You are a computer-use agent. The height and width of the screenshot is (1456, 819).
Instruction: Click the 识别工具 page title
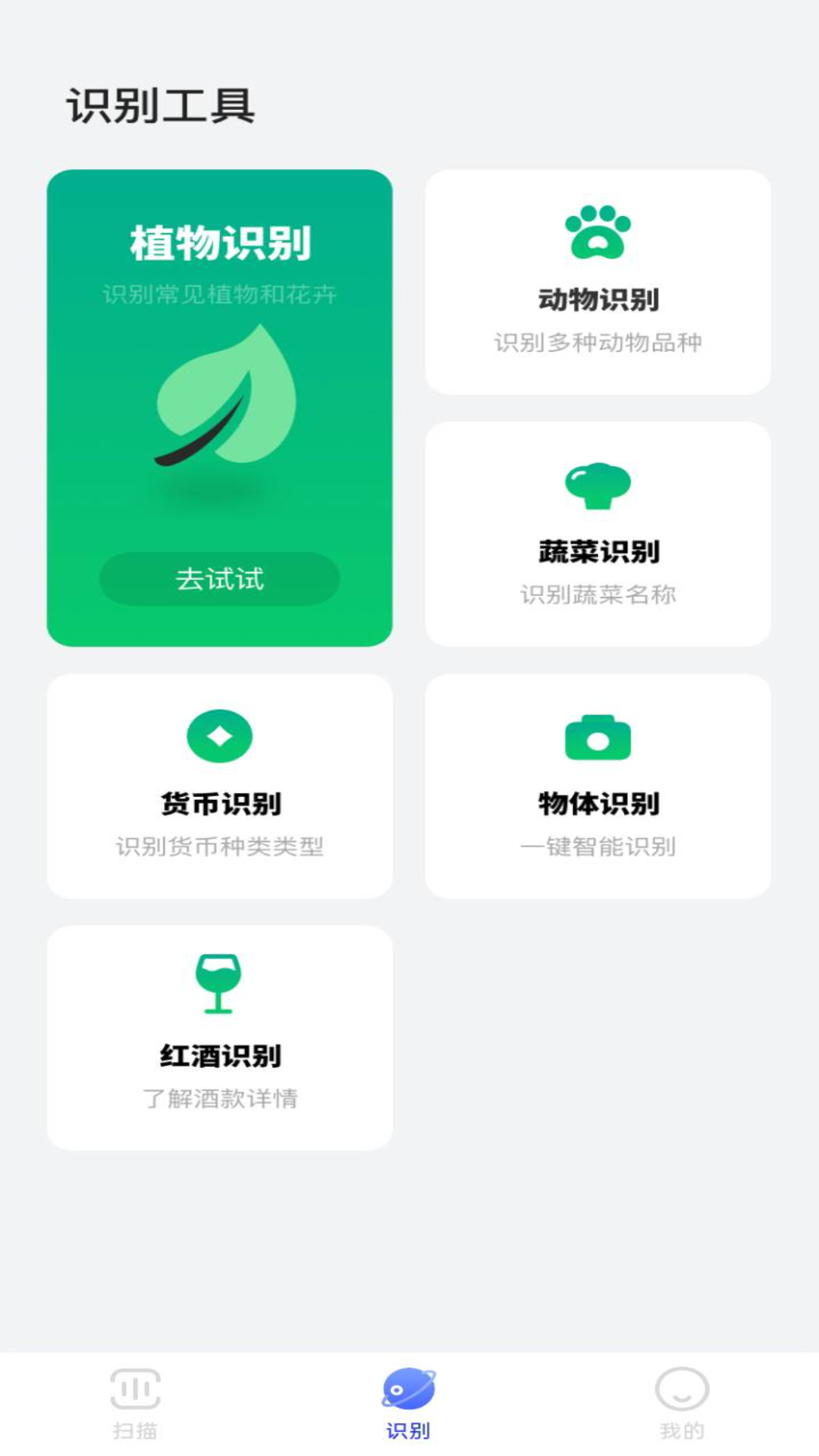[162, 105]
